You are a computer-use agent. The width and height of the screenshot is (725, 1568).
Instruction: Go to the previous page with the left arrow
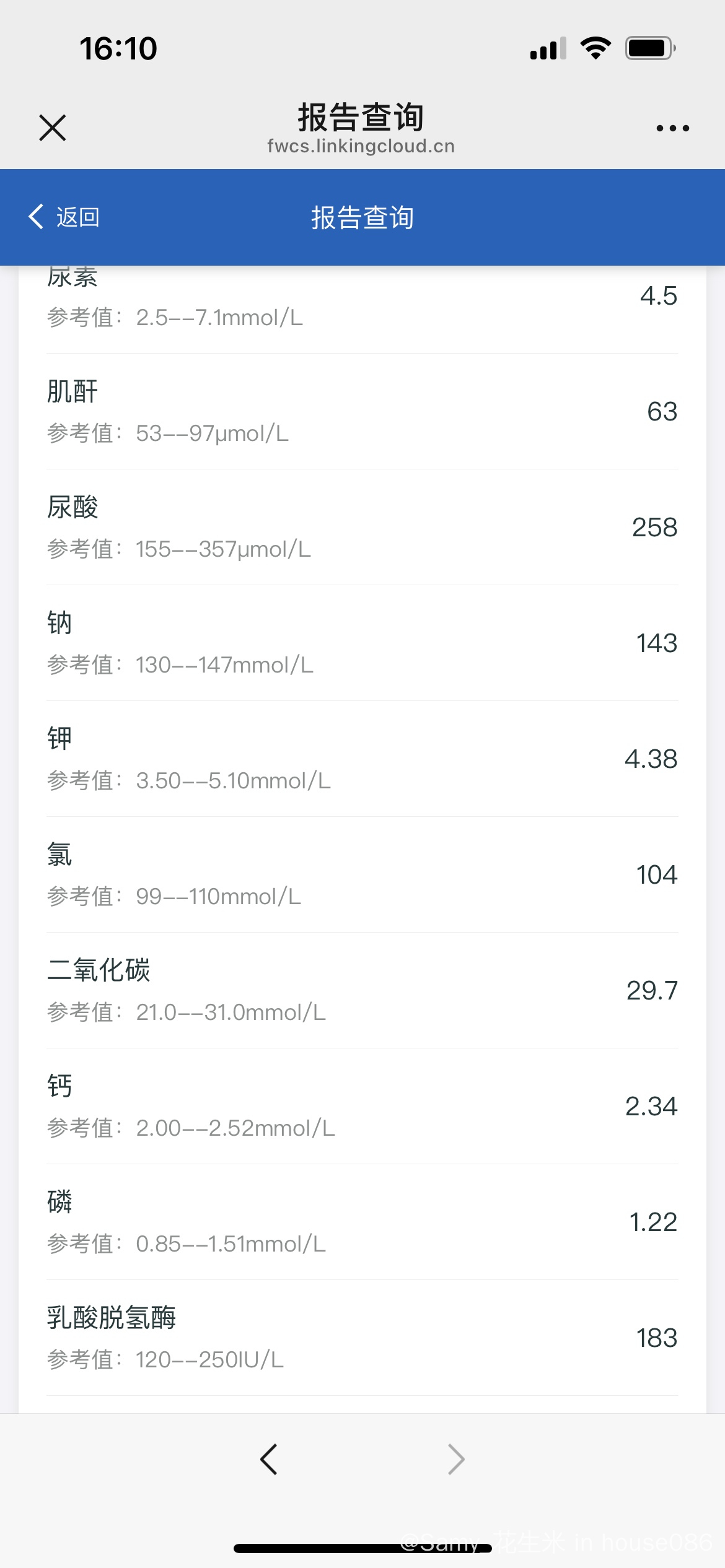point(268,1460)
